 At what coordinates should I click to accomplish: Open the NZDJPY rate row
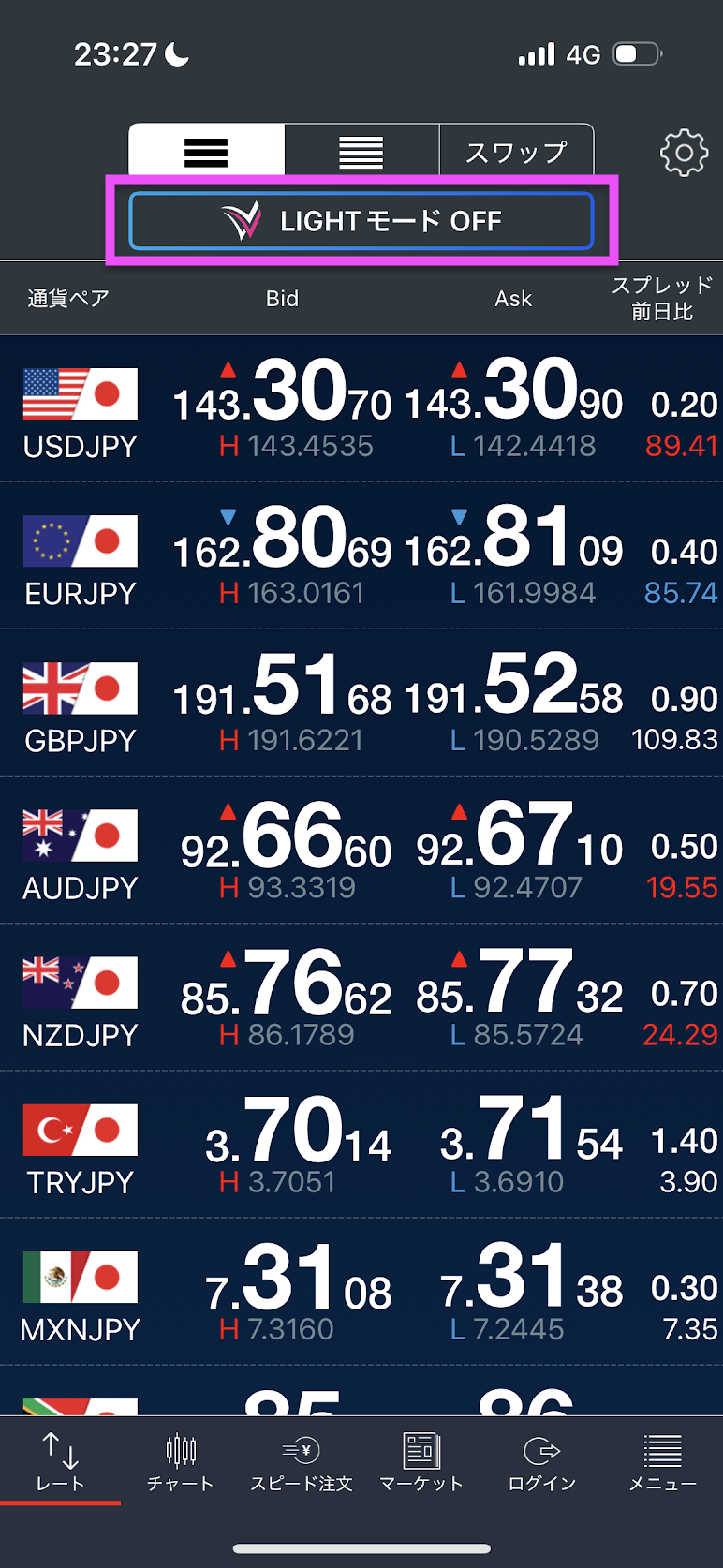361,997
